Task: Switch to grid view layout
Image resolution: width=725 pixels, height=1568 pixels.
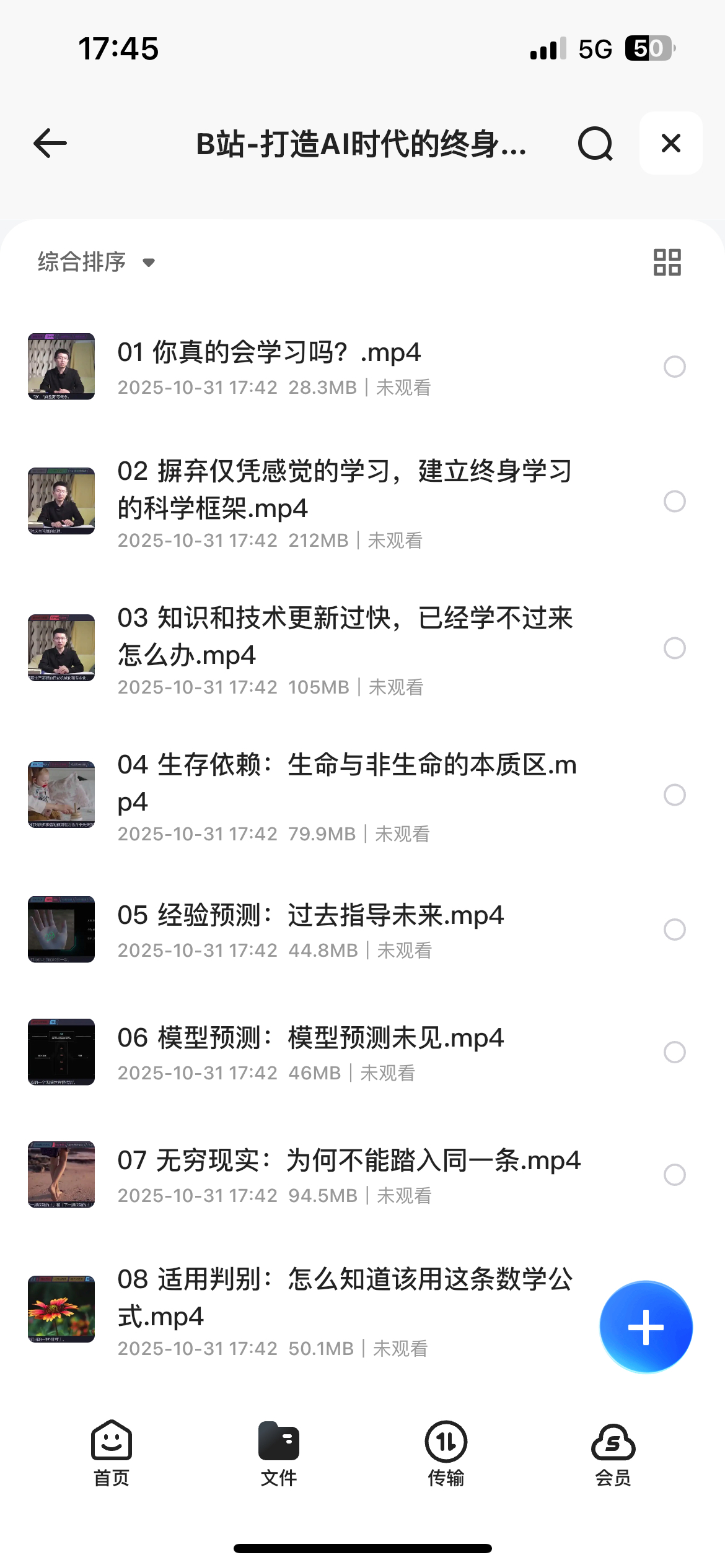Action: (667, 262)
